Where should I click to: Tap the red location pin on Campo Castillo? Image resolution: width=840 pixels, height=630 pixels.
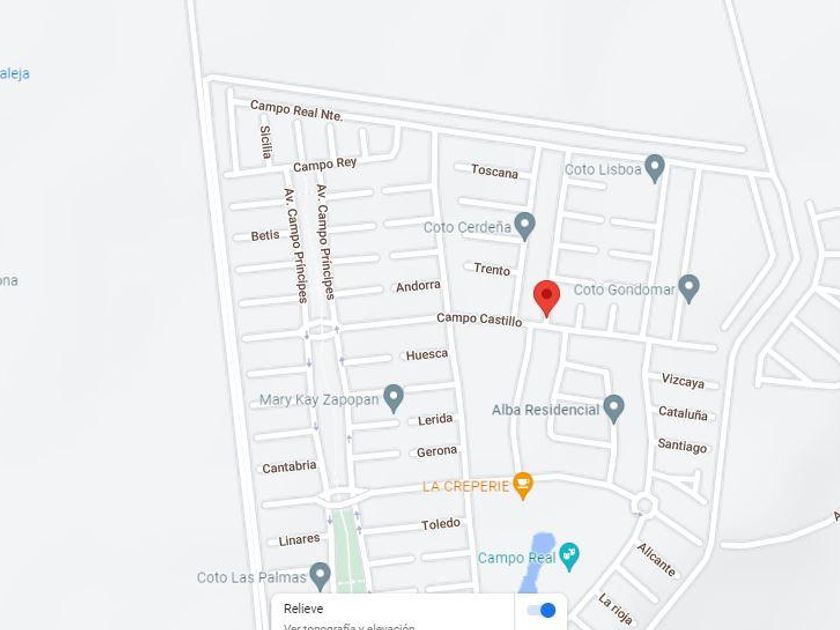(545, 297)
